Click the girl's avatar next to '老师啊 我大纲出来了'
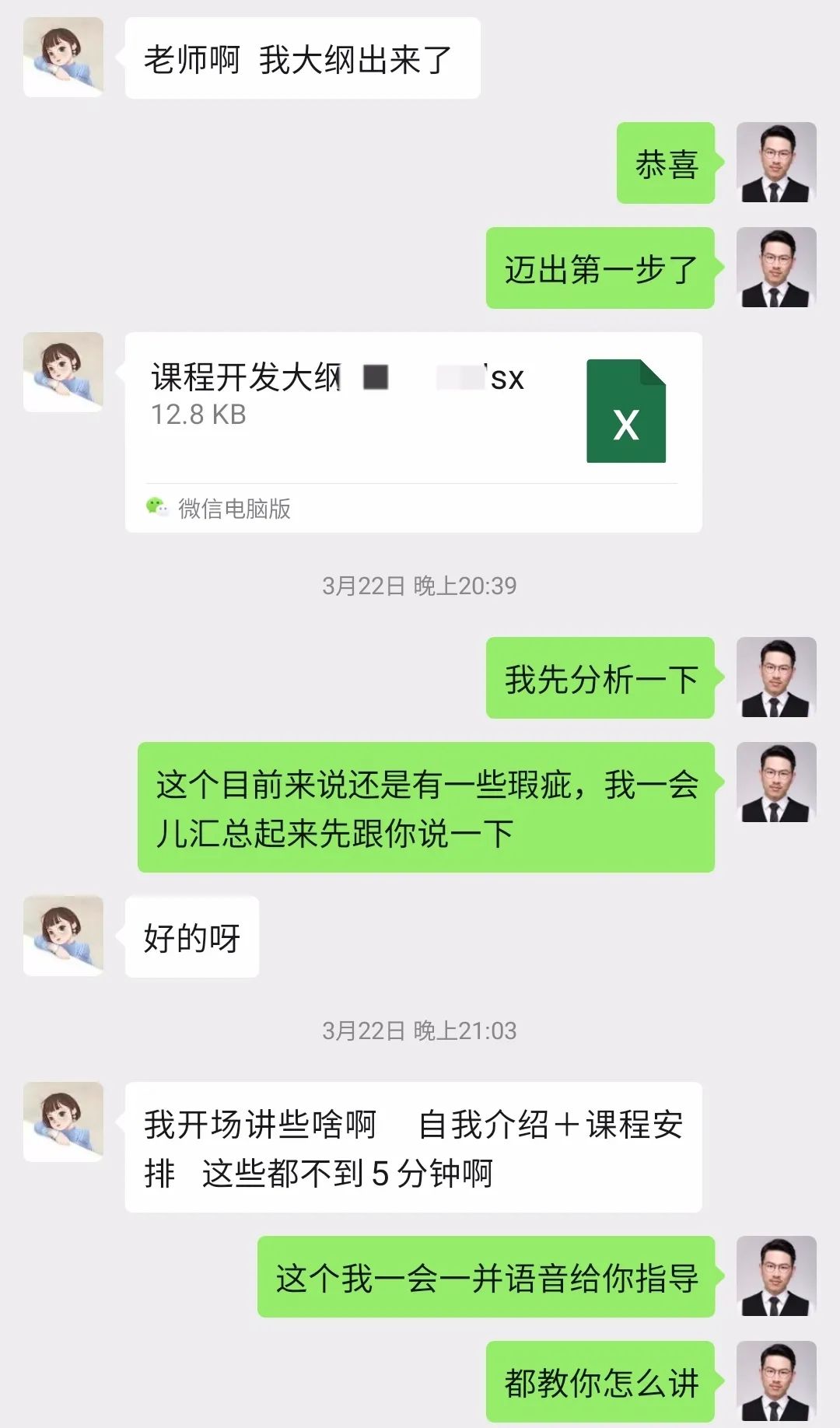The height and width of the screenshot is (1428, 840). (x=65, y=56)
